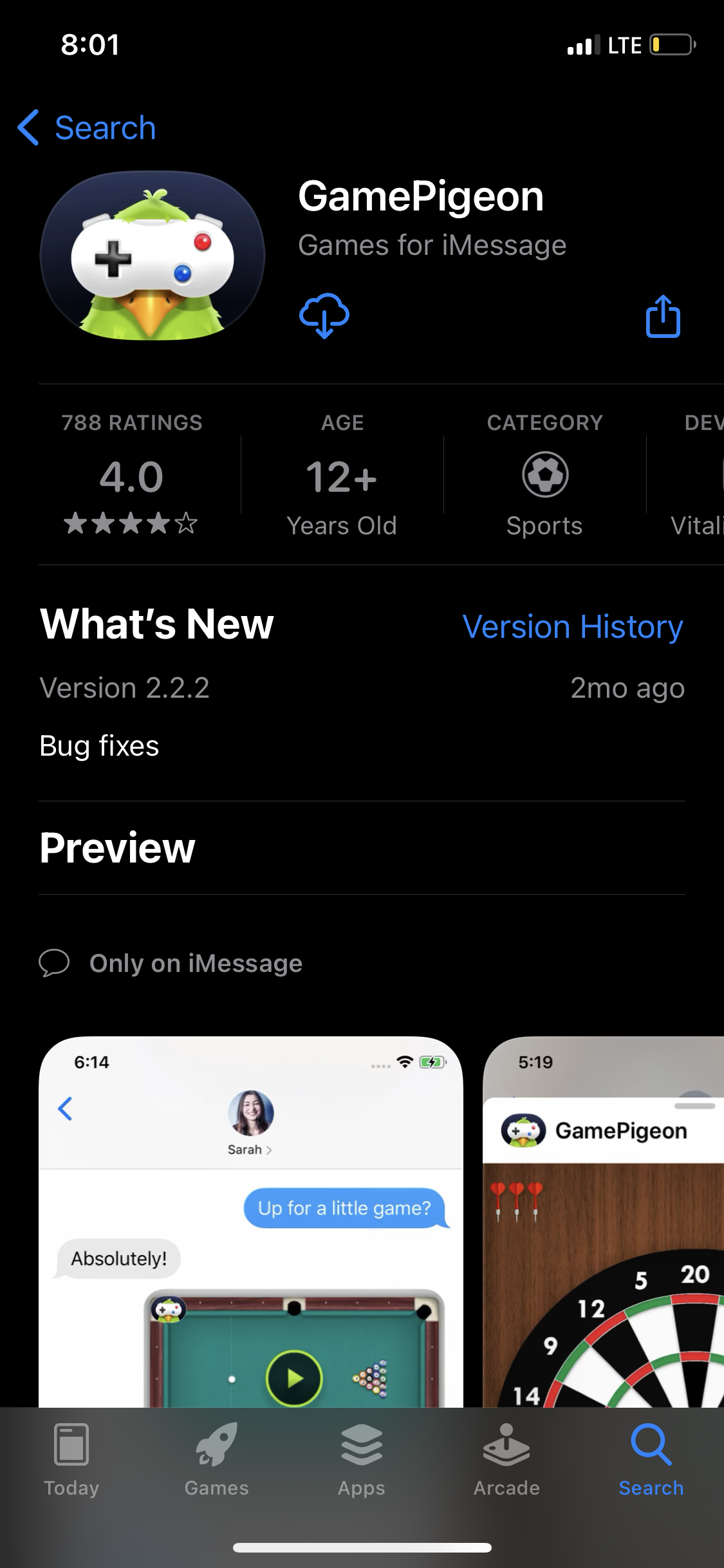Select the Search tab in bottom bar
Screen dimensions: 724x1568
pos(651,1459)
